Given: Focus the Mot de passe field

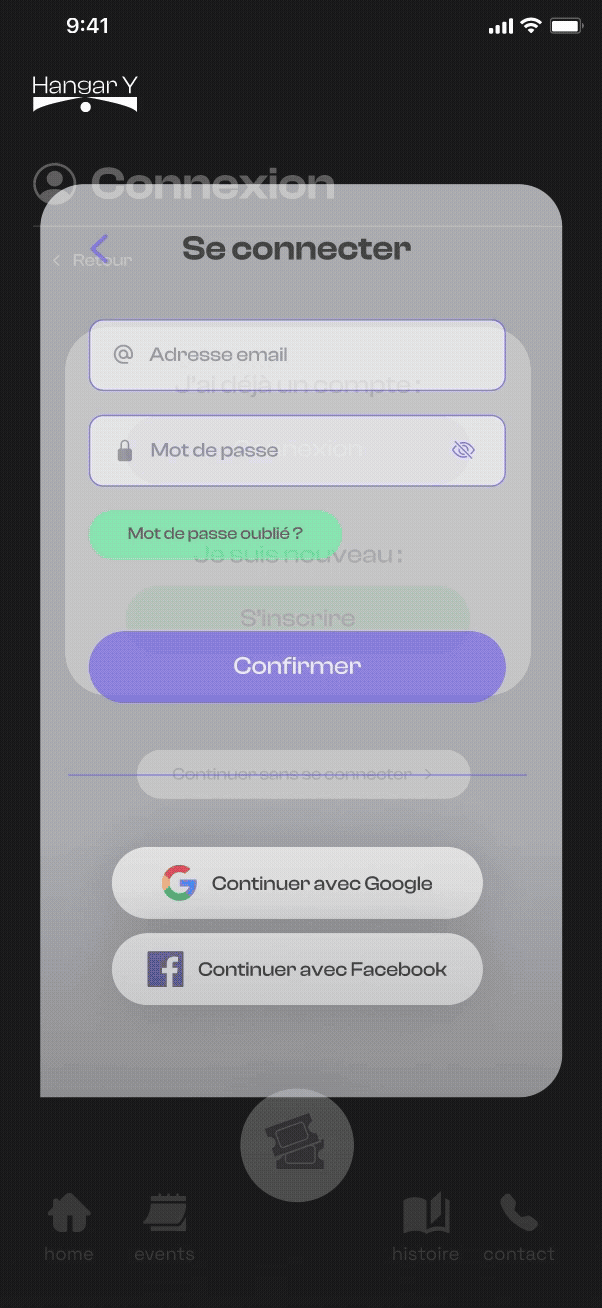Looking at the screenshot, I should tap(280, 450).
